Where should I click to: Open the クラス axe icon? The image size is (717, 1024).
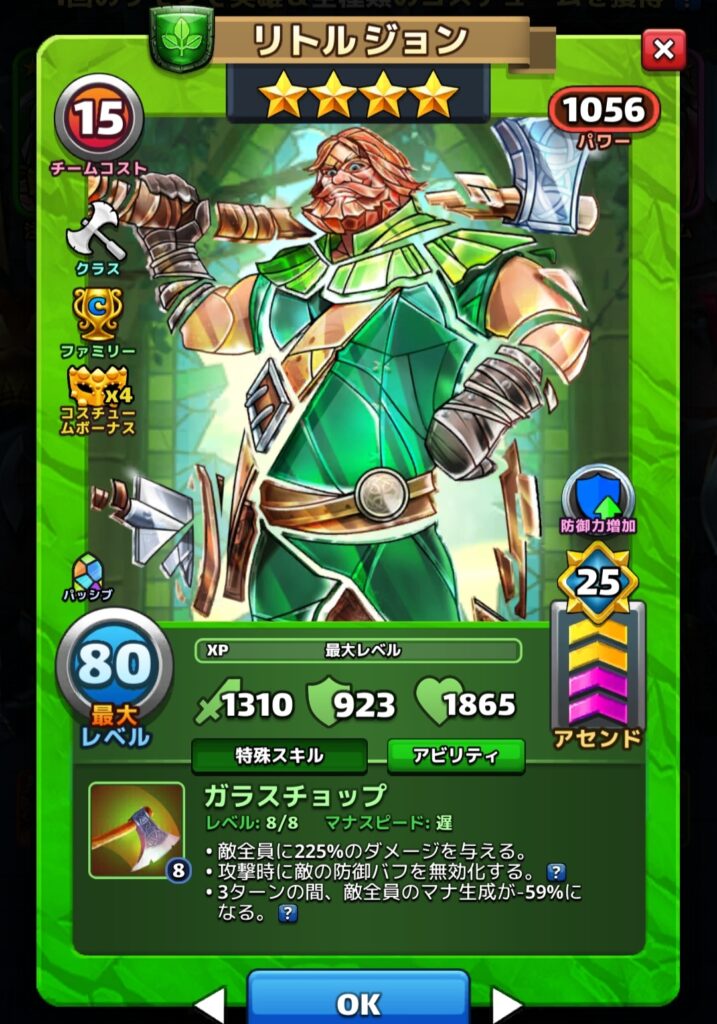[x=97, y=232]
